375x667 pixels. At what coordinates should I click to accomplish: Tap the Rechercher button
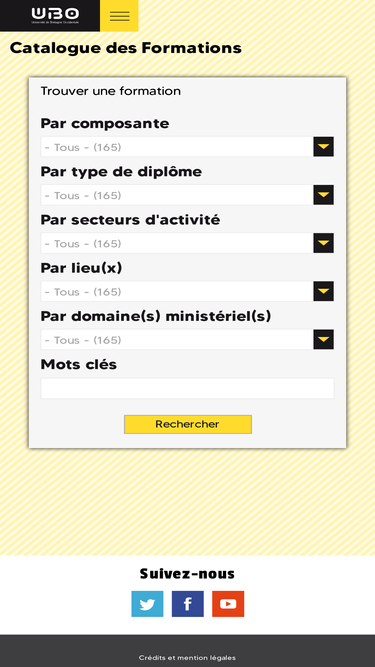(188, 424)
